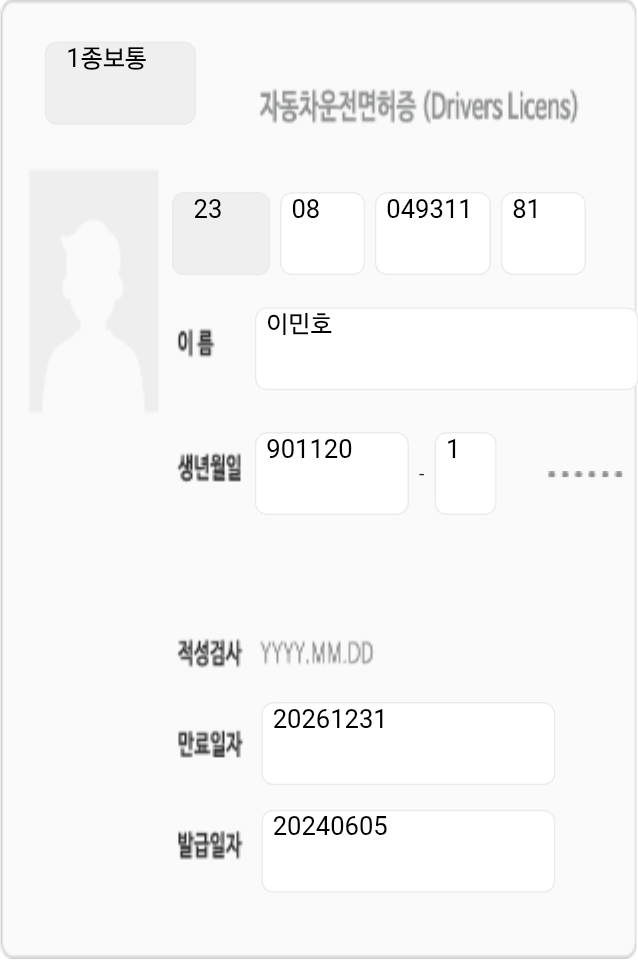The image size is (638, 960).
Task: Select the license type box showing 1종보통
Action: (x=120, y=83)
